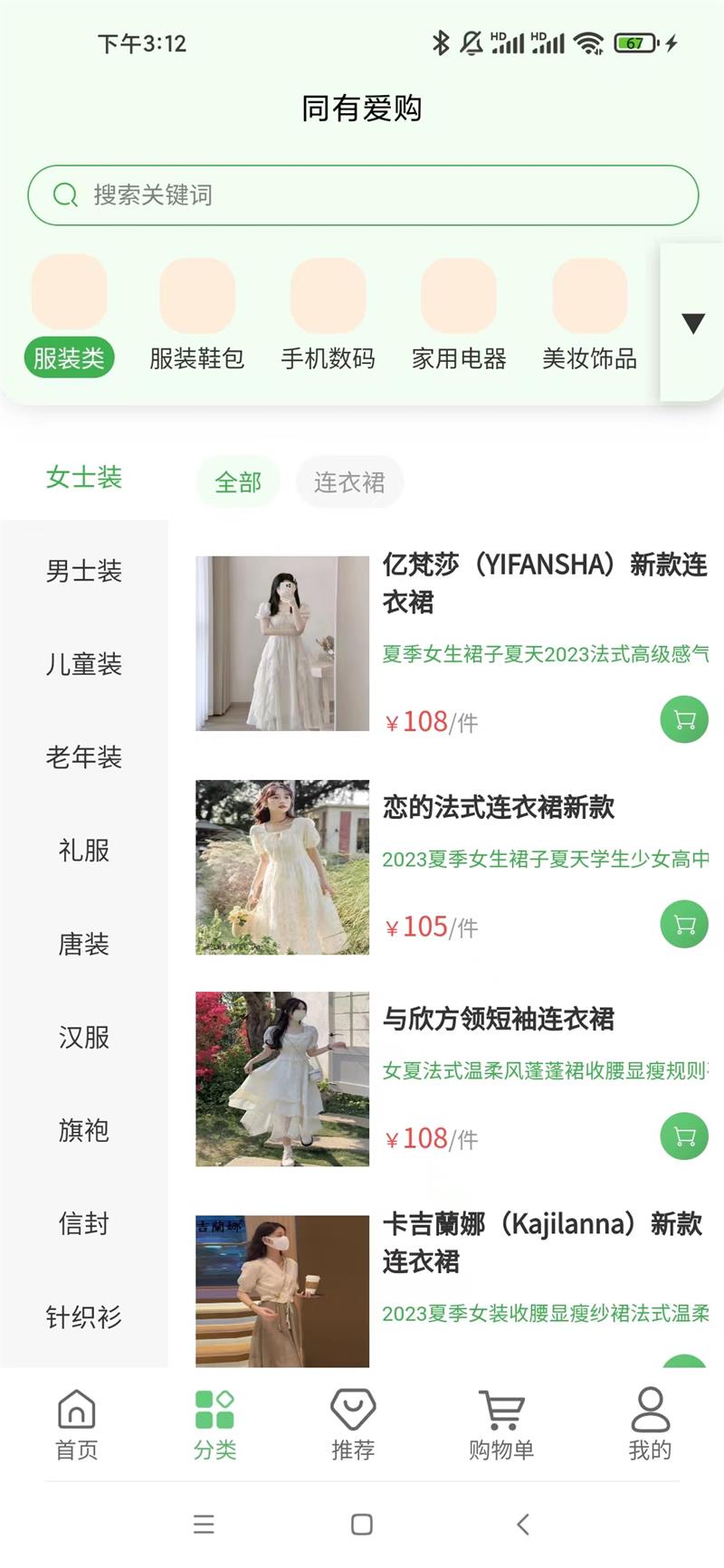Add the ¥108 亿梵莎 dress to cart
This screenshot has height=1568, width=724.
pyautogui.click(x=684, y=719)
